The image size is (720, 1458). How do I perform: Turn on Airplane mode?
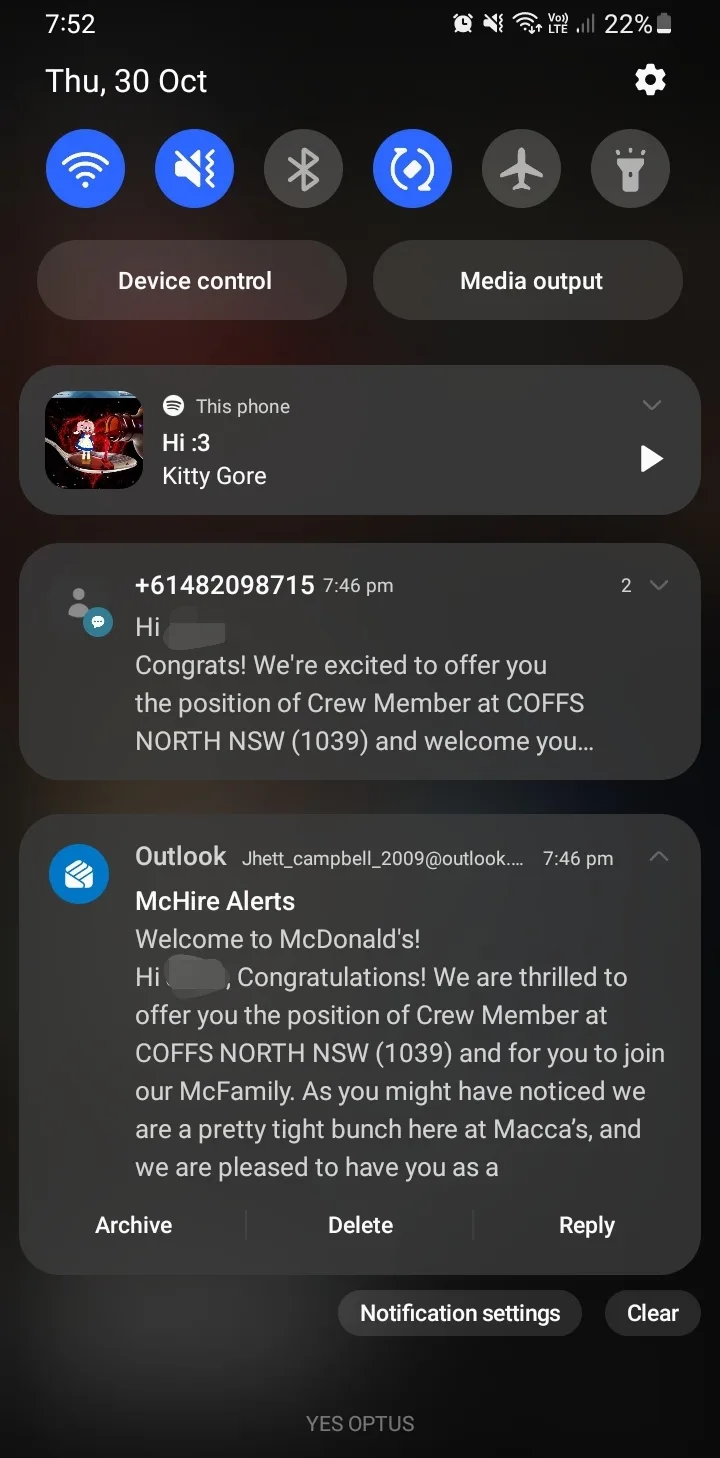pyautogui.click(x=521, y=168)
